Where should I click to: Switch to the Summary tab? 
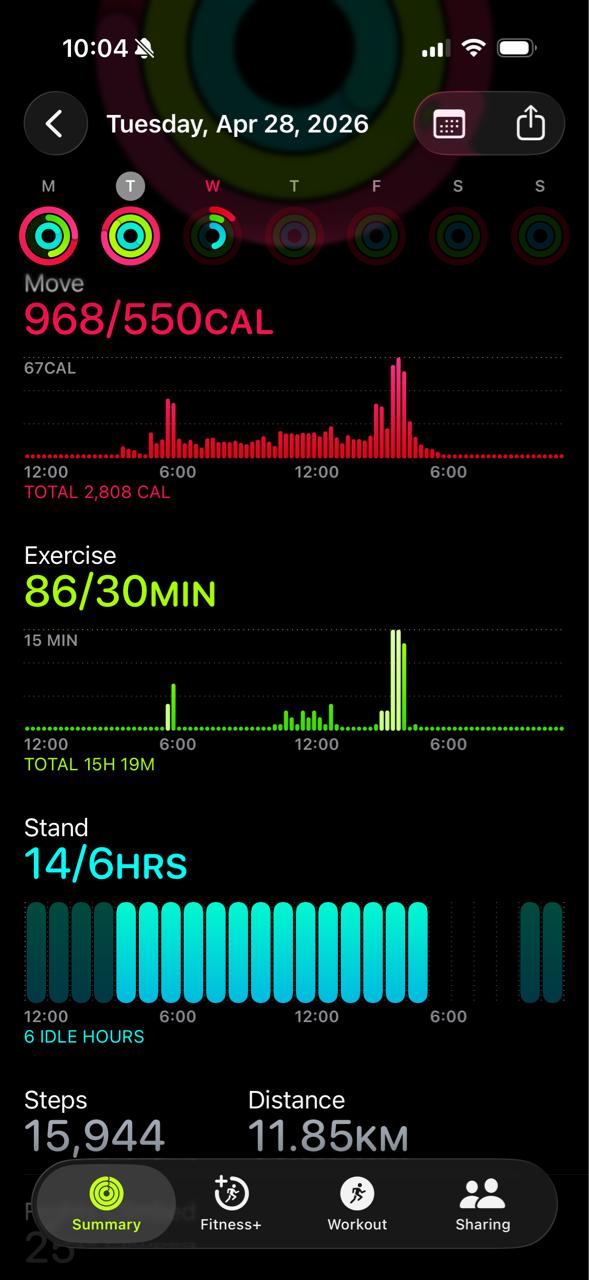[106, 1204]
